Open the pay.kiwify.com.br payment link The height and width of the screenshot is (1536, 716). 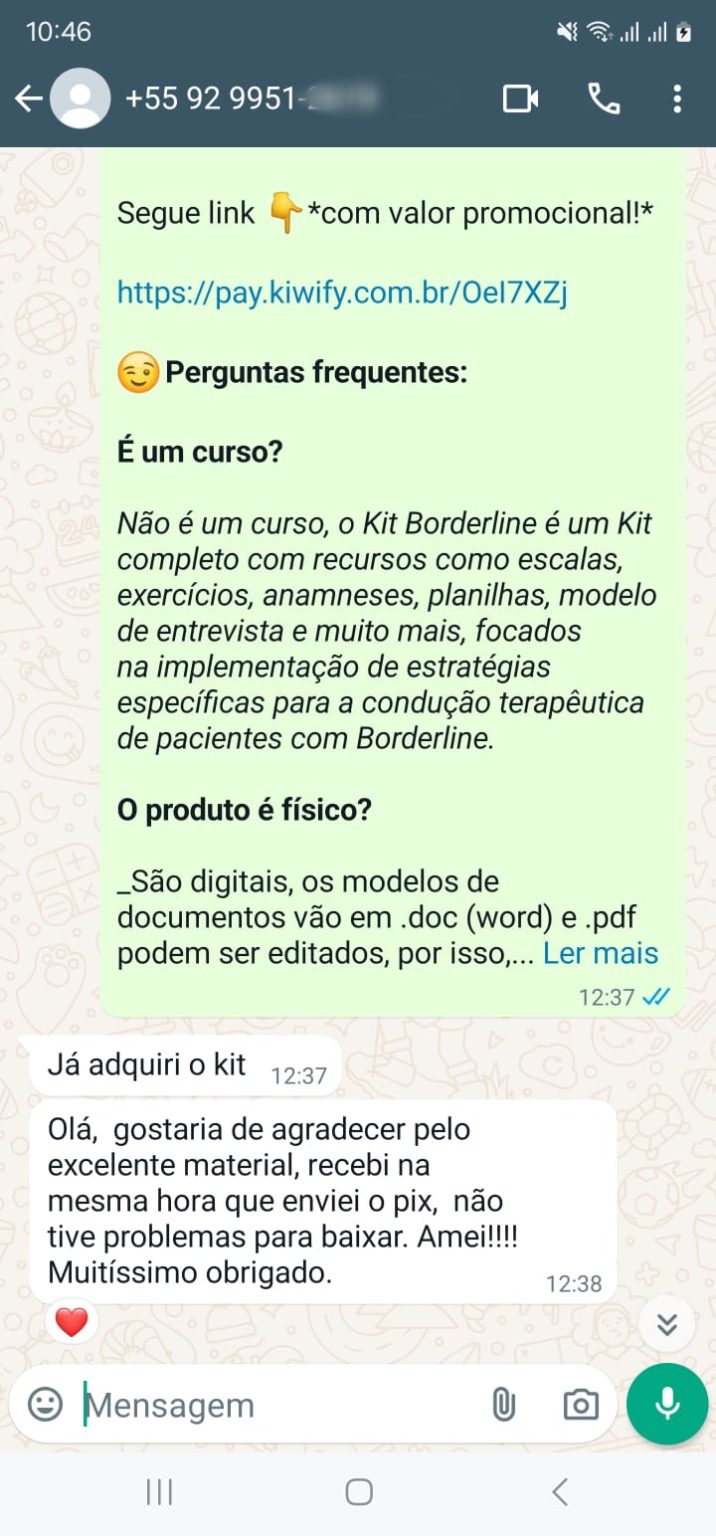coord(342,292)
